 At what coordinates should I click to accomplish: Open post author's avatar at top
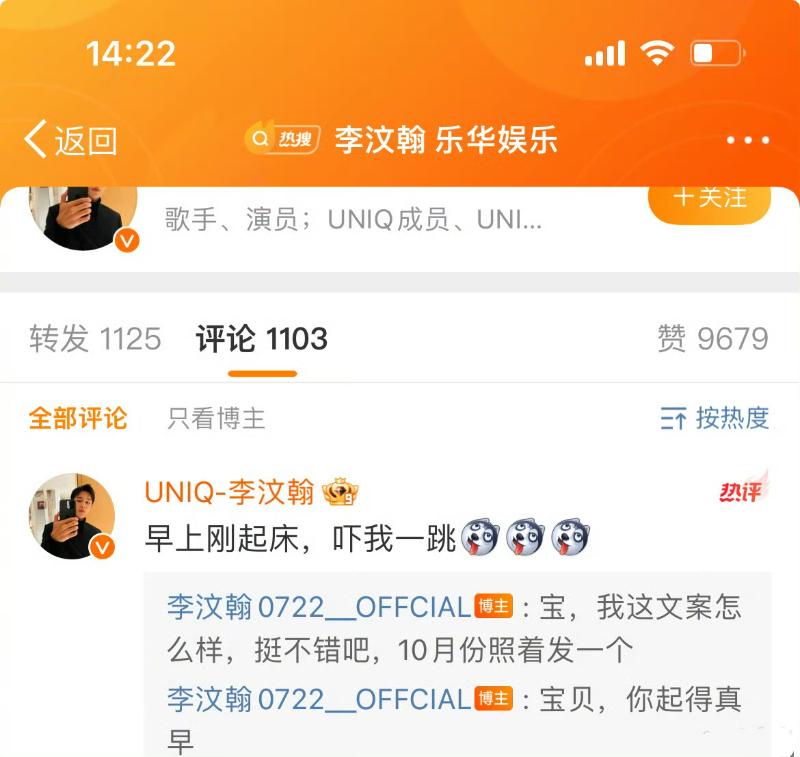click(x=80, y=215)
